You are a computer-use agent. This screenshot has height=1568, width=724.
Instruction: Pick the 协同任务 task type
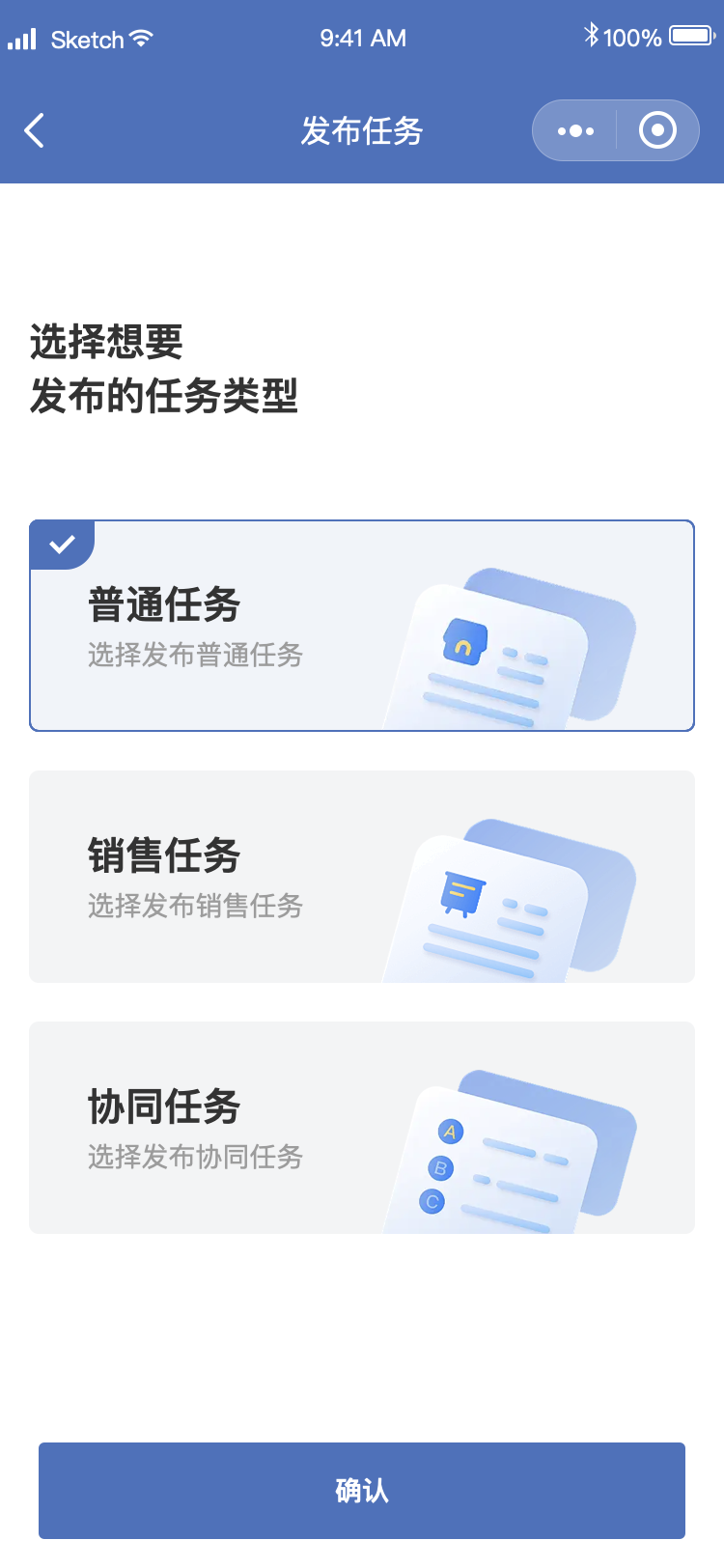click(x=362, y=1128)
